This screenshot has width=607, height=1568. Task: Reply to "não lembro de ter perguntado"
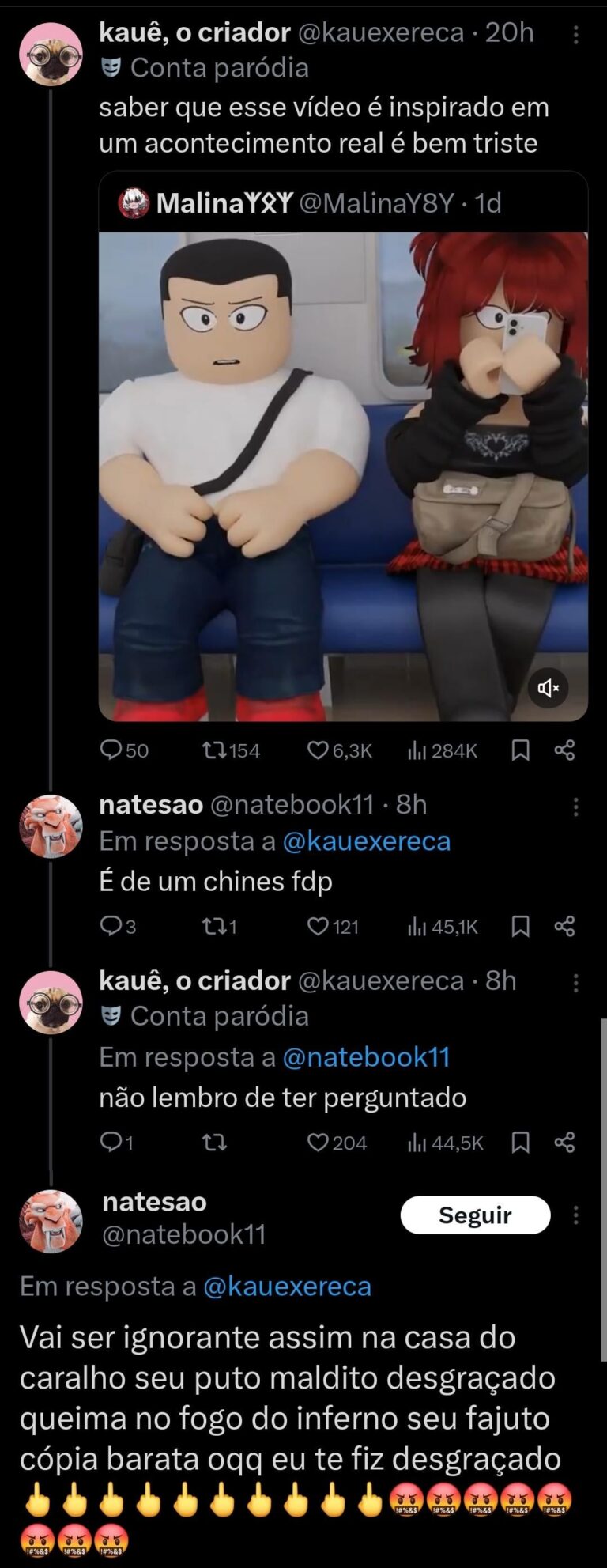[111, 1142]
